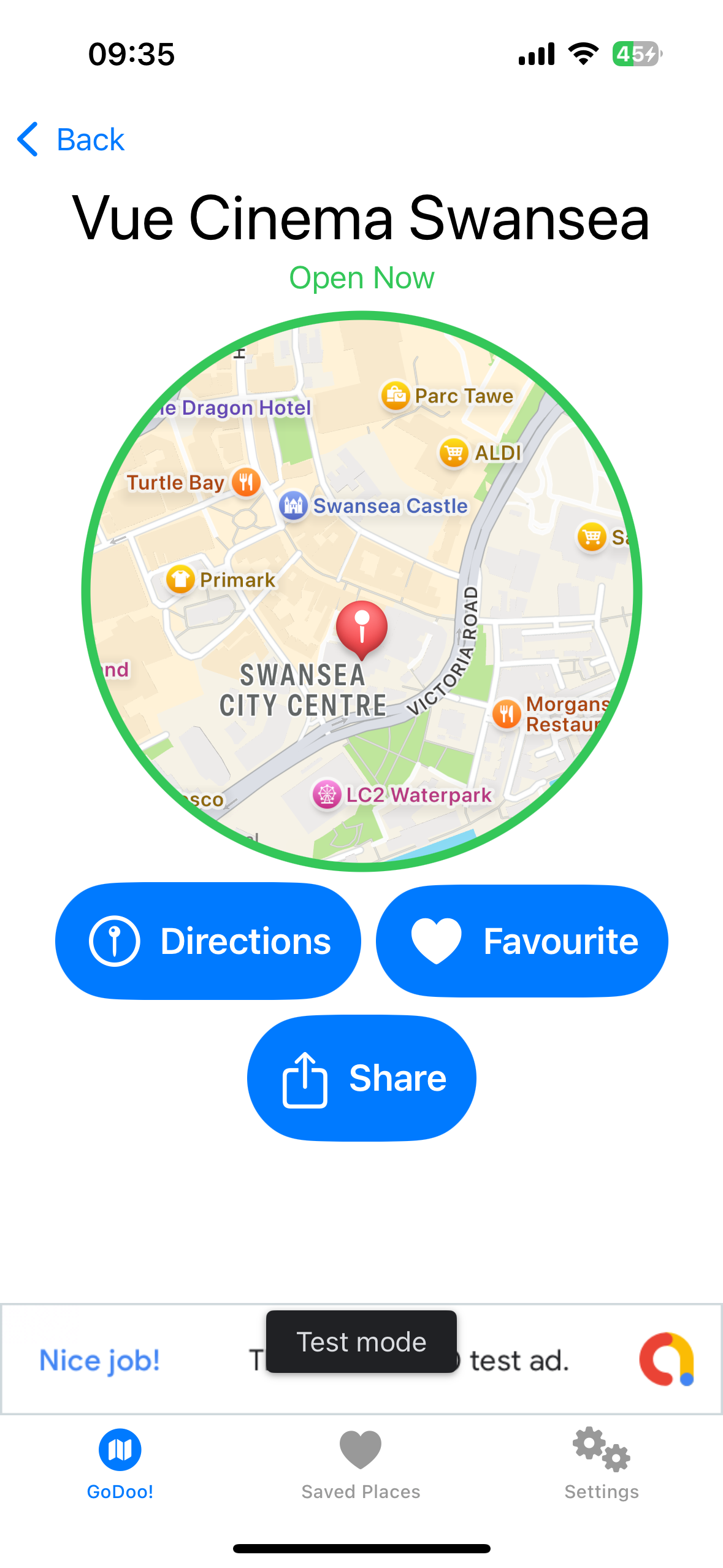The image size is (723, 1568).
Task: Get directions to Vue Cinema Swansea
Action: [208, 941]
